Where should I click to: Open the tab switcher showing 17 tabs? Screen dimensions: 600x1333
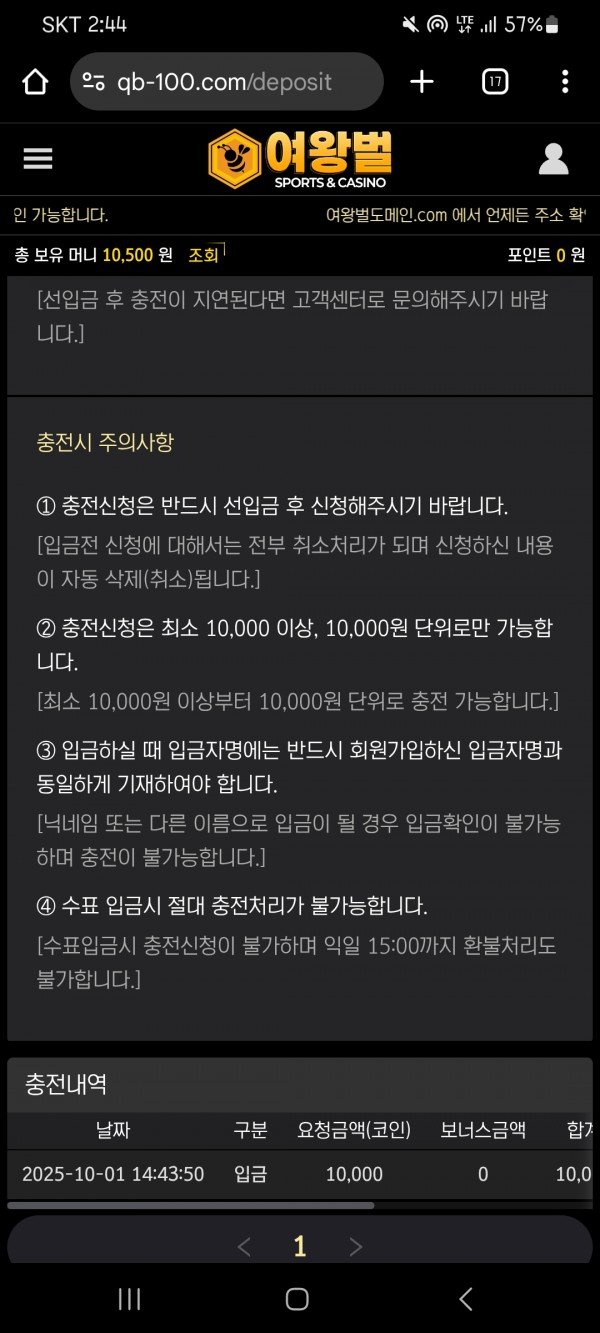tap(495, 82)
